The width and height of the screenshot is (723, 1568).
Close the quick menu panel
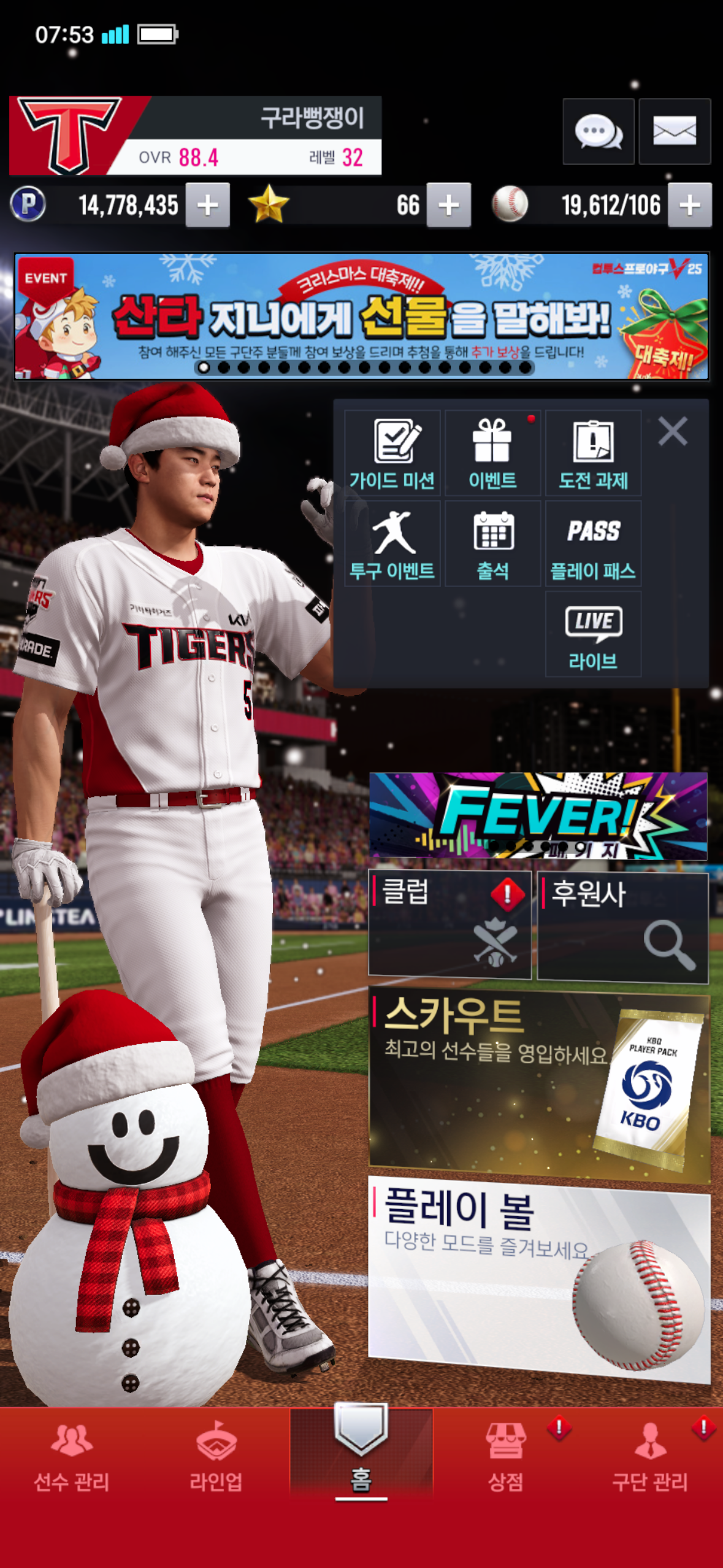tap(673, 431)
